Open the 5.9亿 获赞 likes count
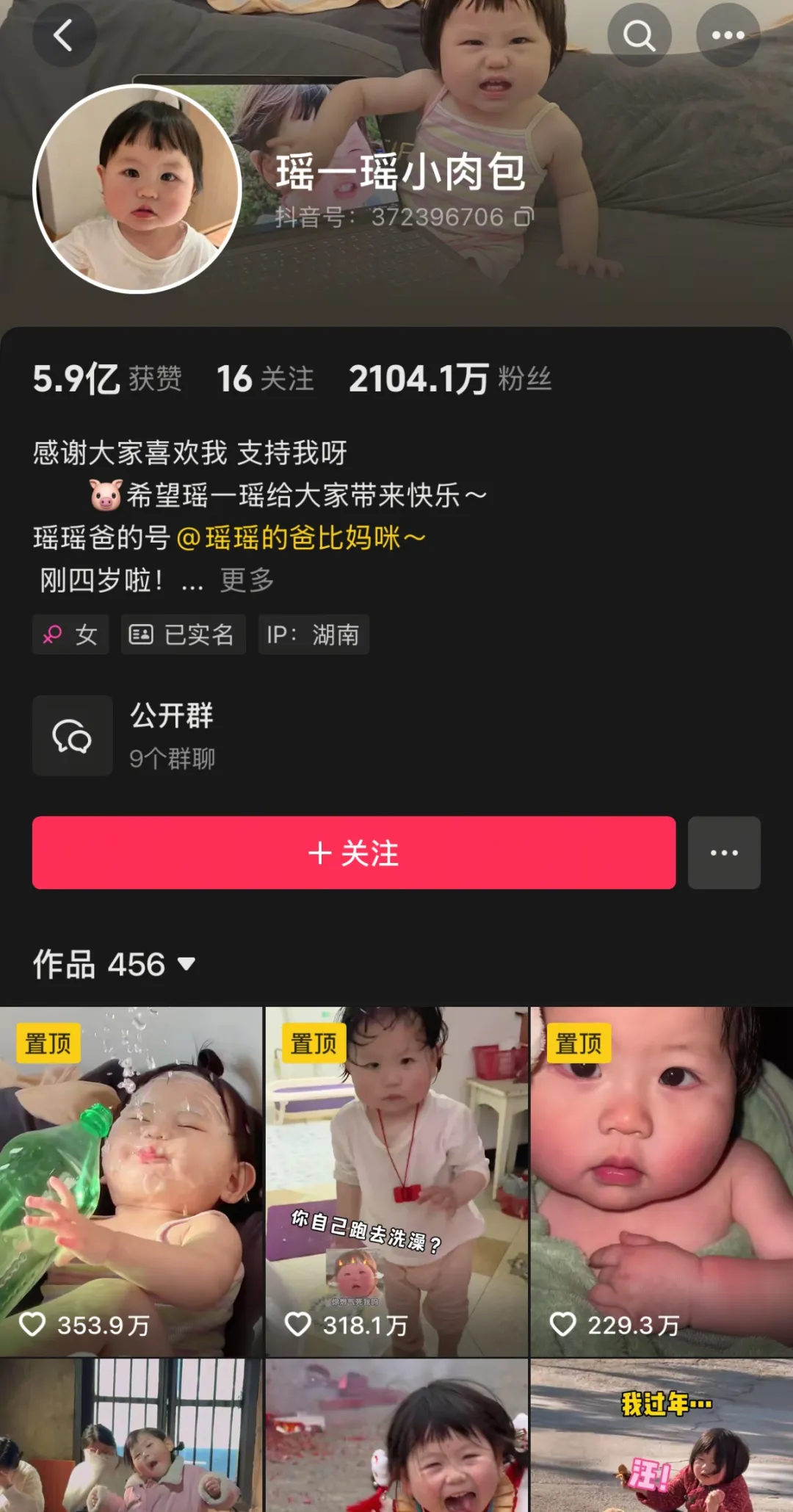Screen dimensions: 793x1512 point(106,379)
